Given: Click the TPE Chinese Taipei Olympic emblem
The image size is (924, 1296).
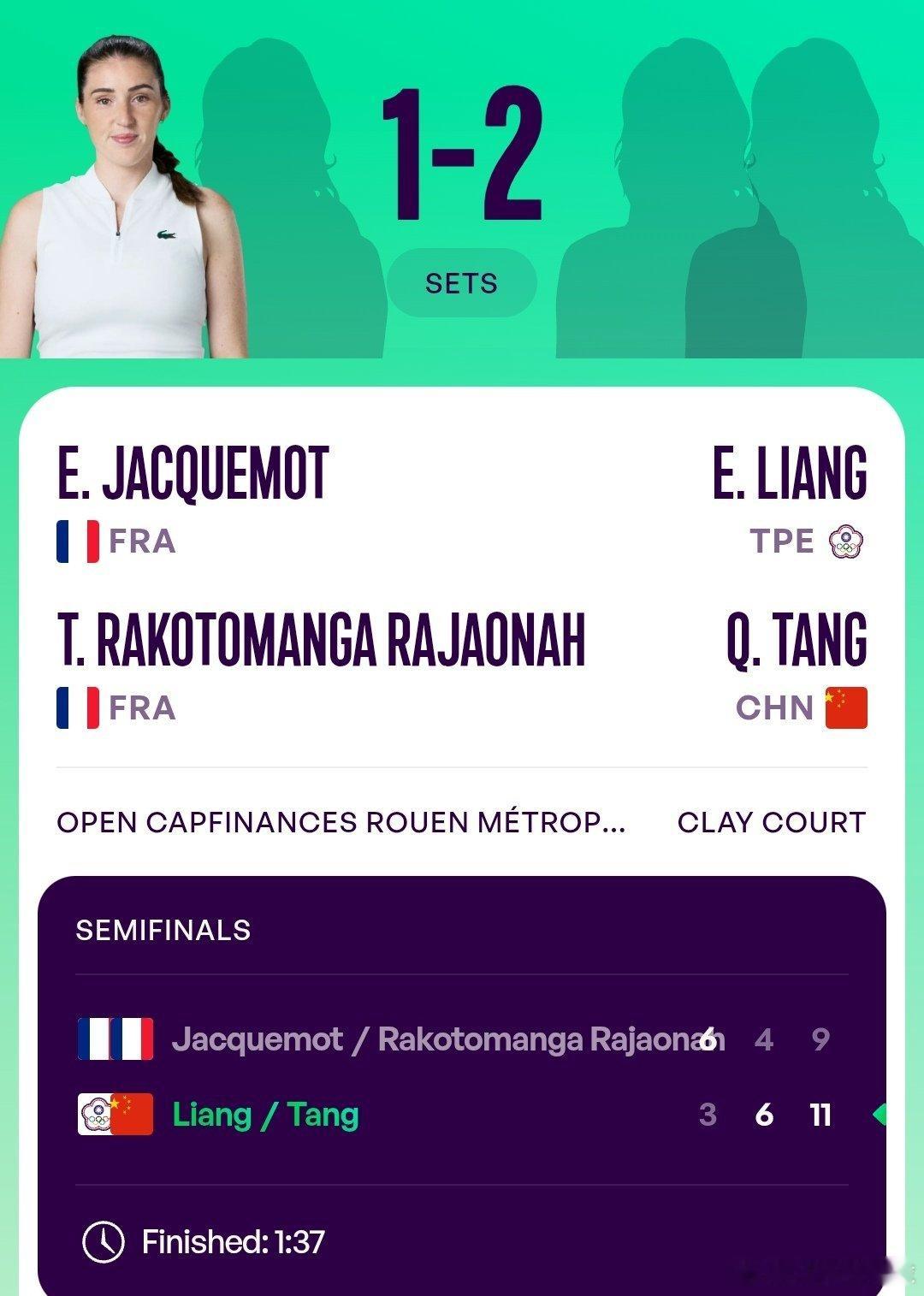Looking at the screenshot, I should (846, 541).
